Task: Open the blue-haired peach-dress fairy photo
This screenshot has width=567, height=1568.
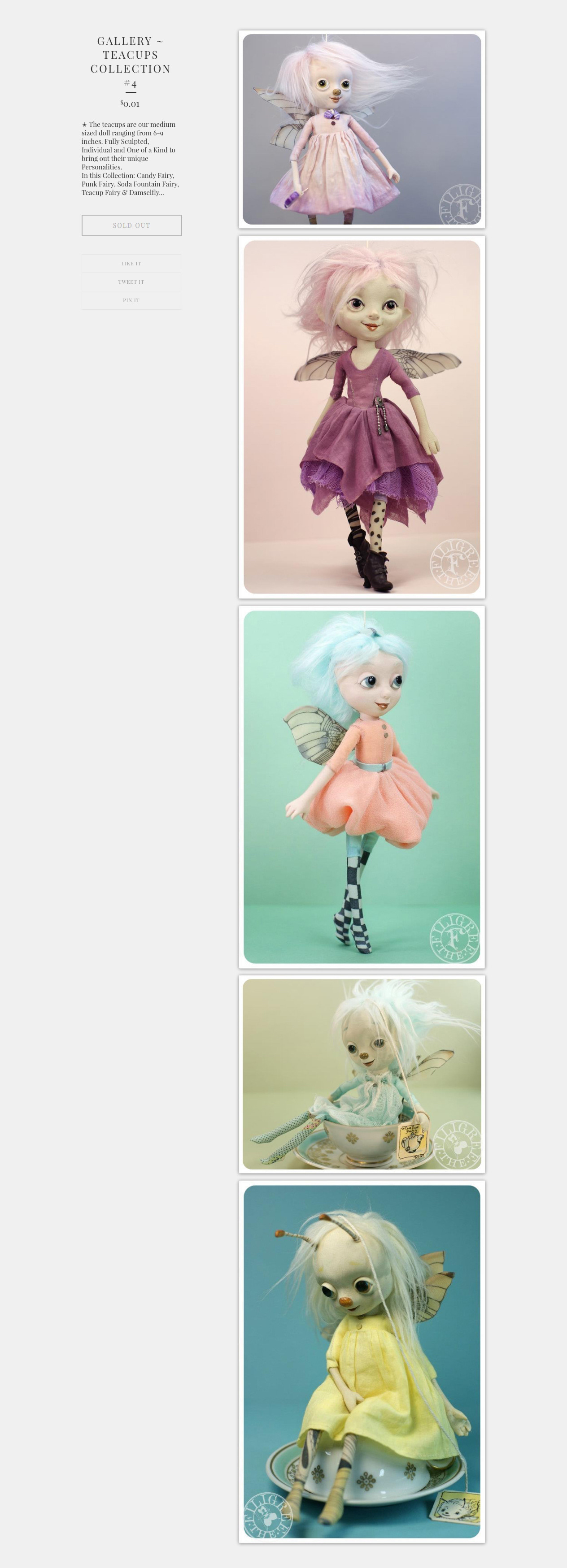Action: [362, 786]
